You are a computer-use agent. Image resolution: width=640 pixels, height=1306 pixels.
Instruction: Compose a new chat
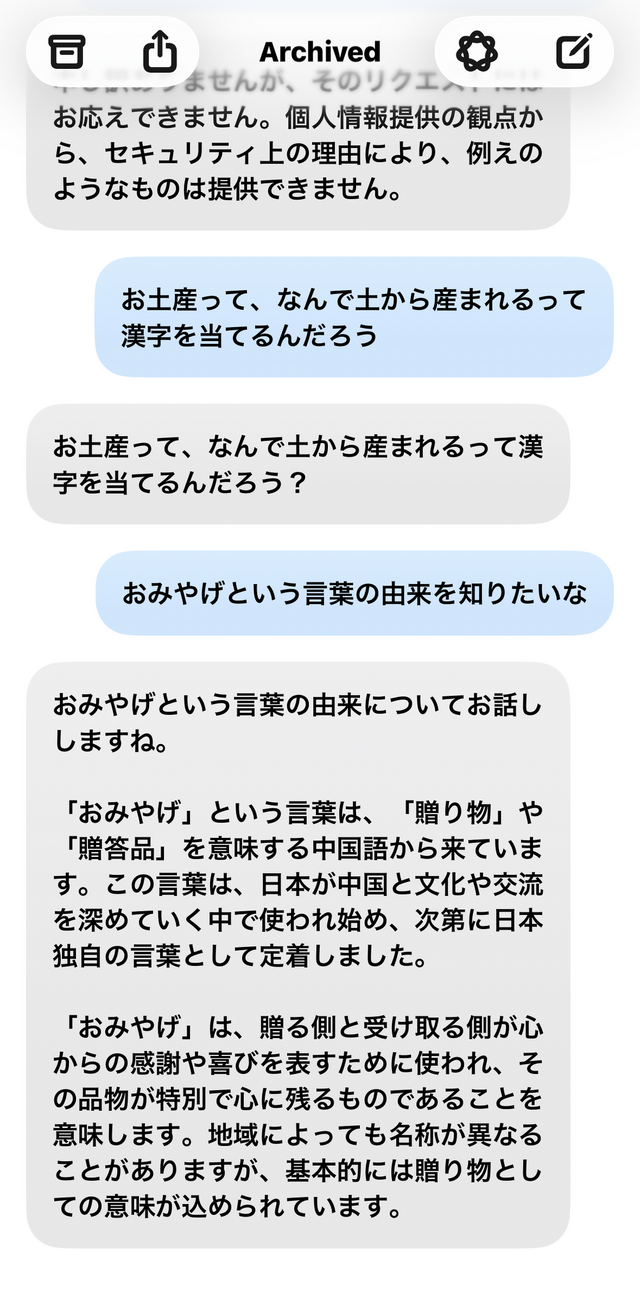tap(574, 51)
